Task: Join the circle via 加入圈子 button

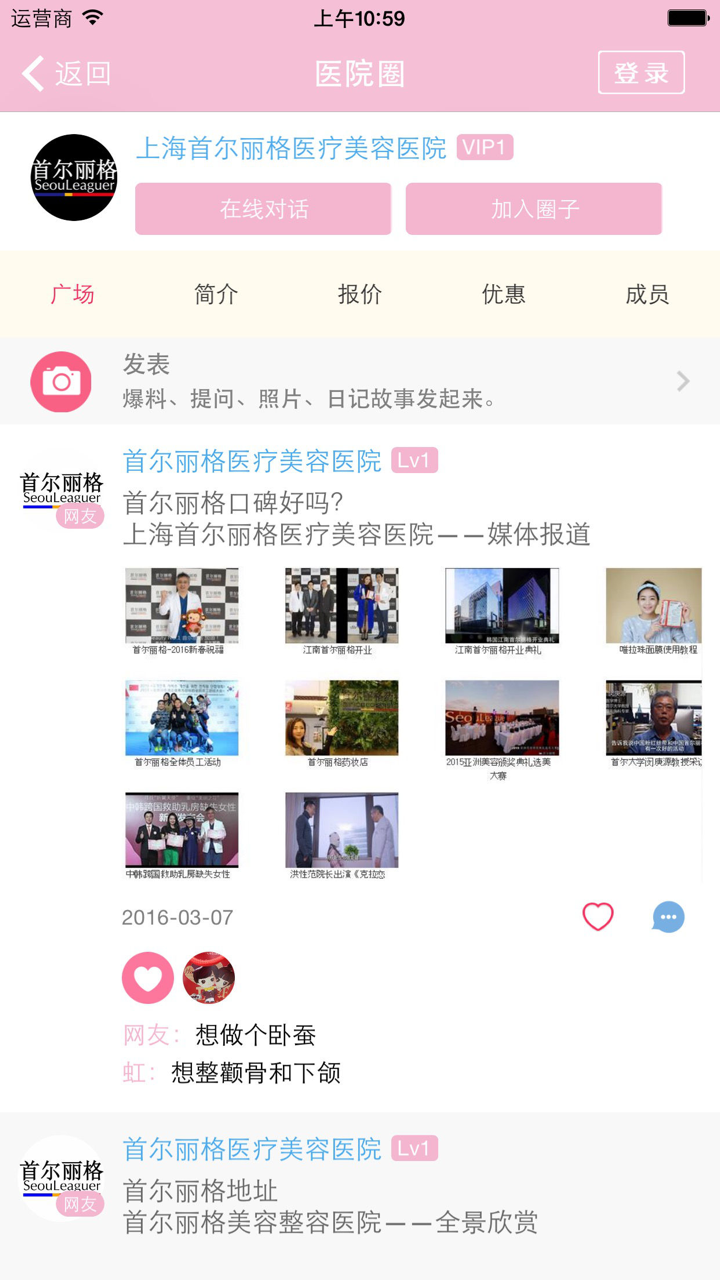Action: [533, 208]
